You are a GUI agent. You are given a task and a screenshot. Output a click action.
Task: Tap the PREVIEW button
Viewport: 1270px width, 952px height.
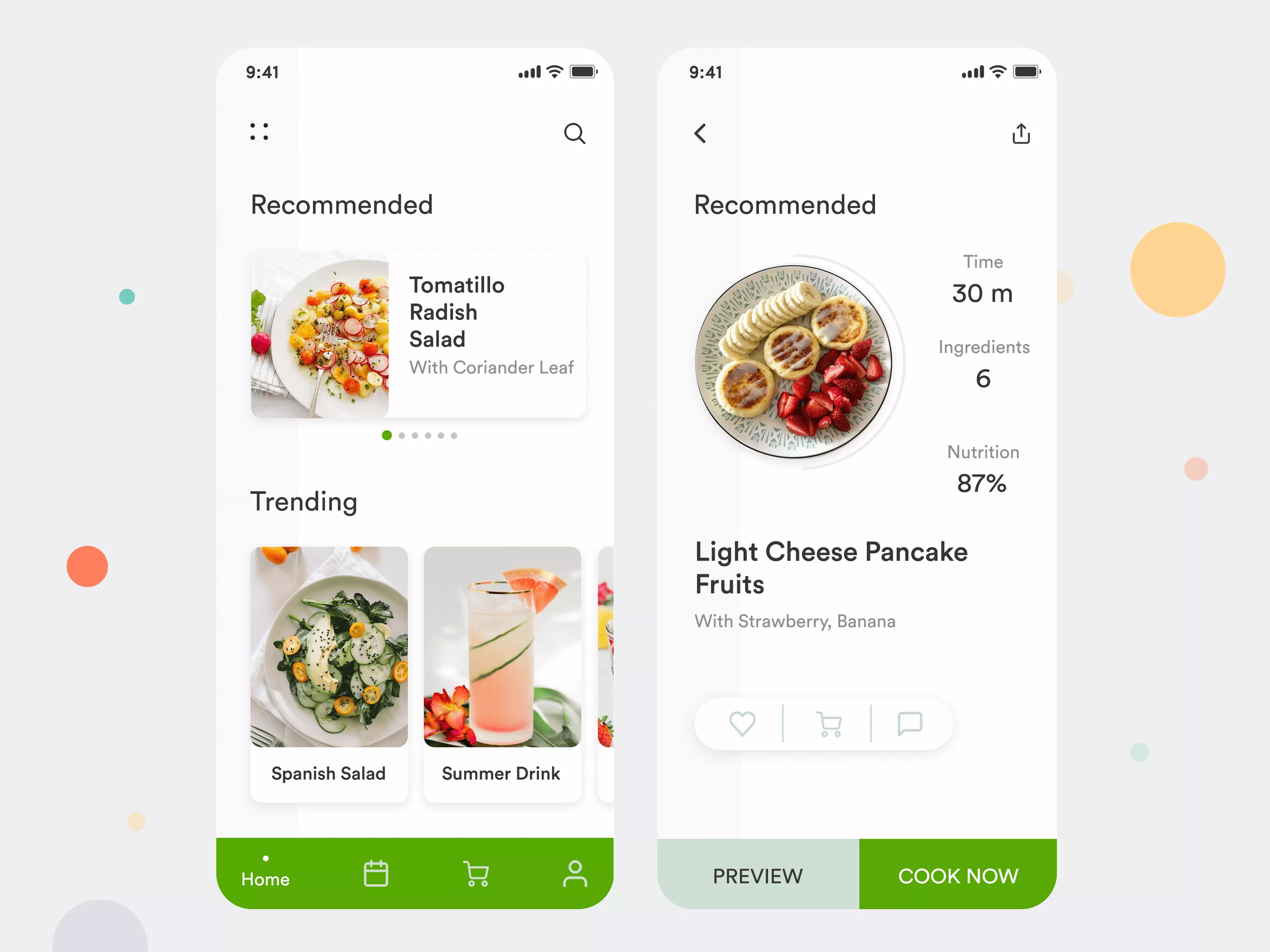757,875
